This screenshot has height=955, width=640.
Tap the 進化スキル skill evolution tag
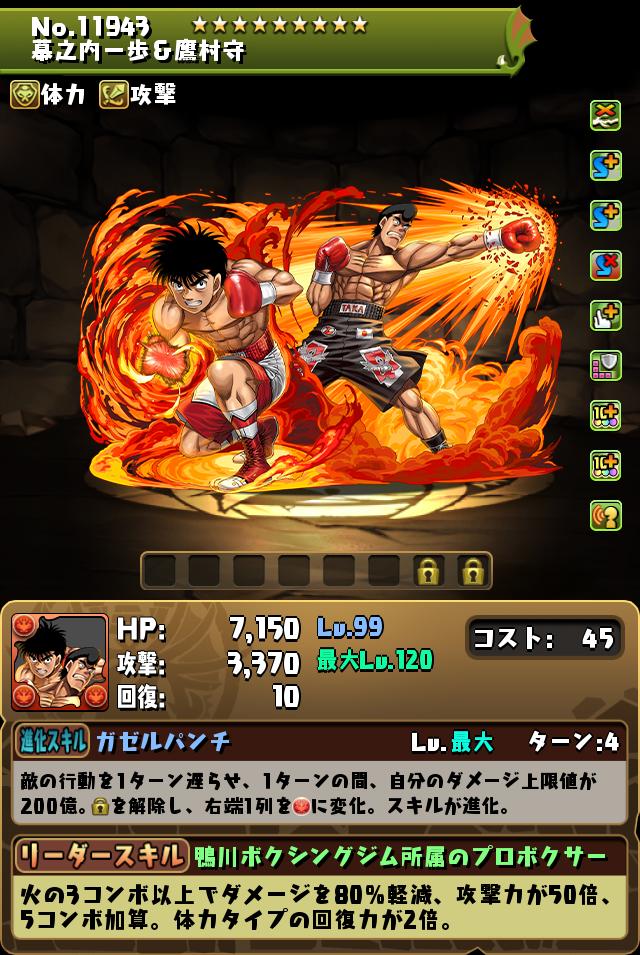[x=52, y=741]
